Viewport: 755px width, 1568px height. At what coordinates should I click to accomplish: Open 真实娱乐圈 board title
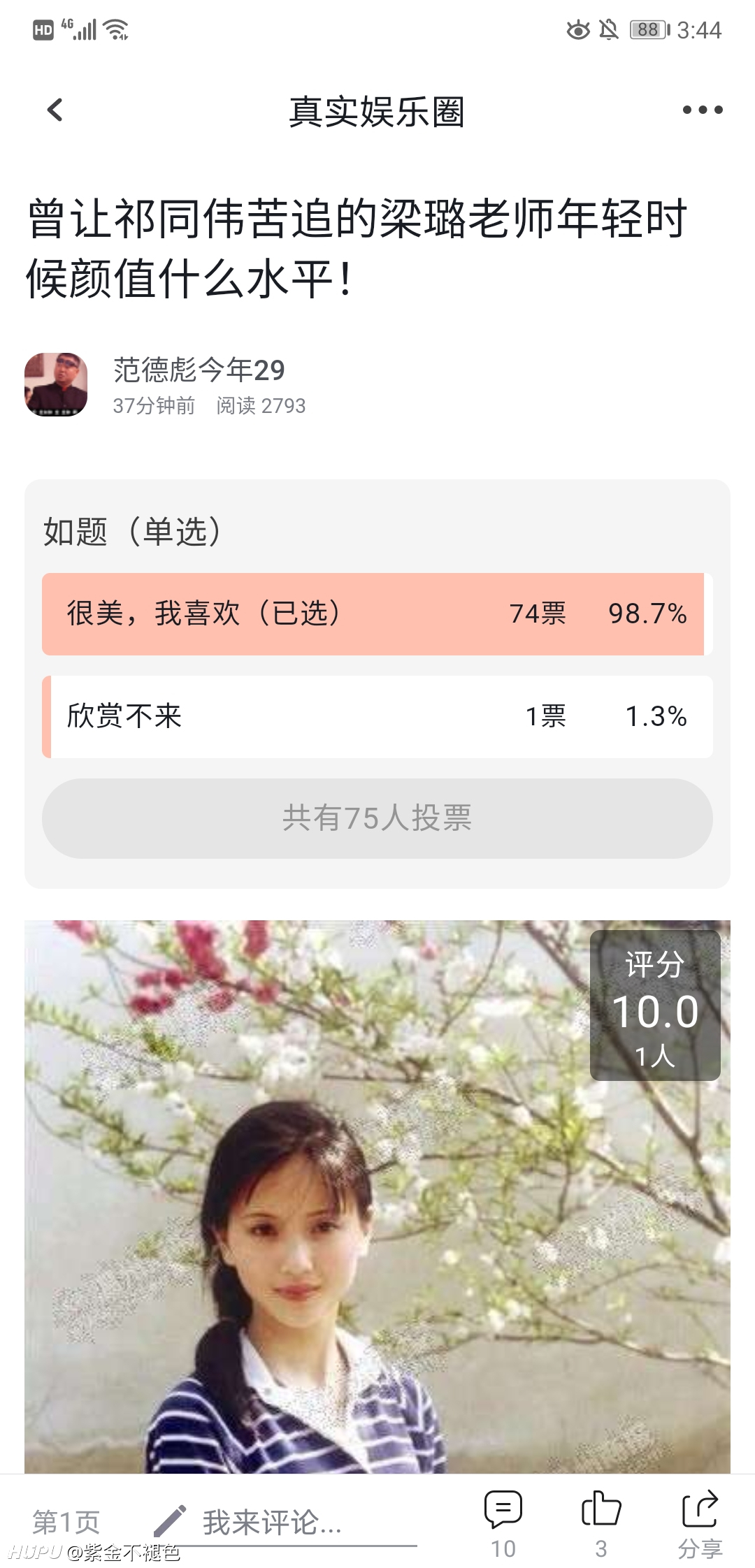(x=377, y=112)
